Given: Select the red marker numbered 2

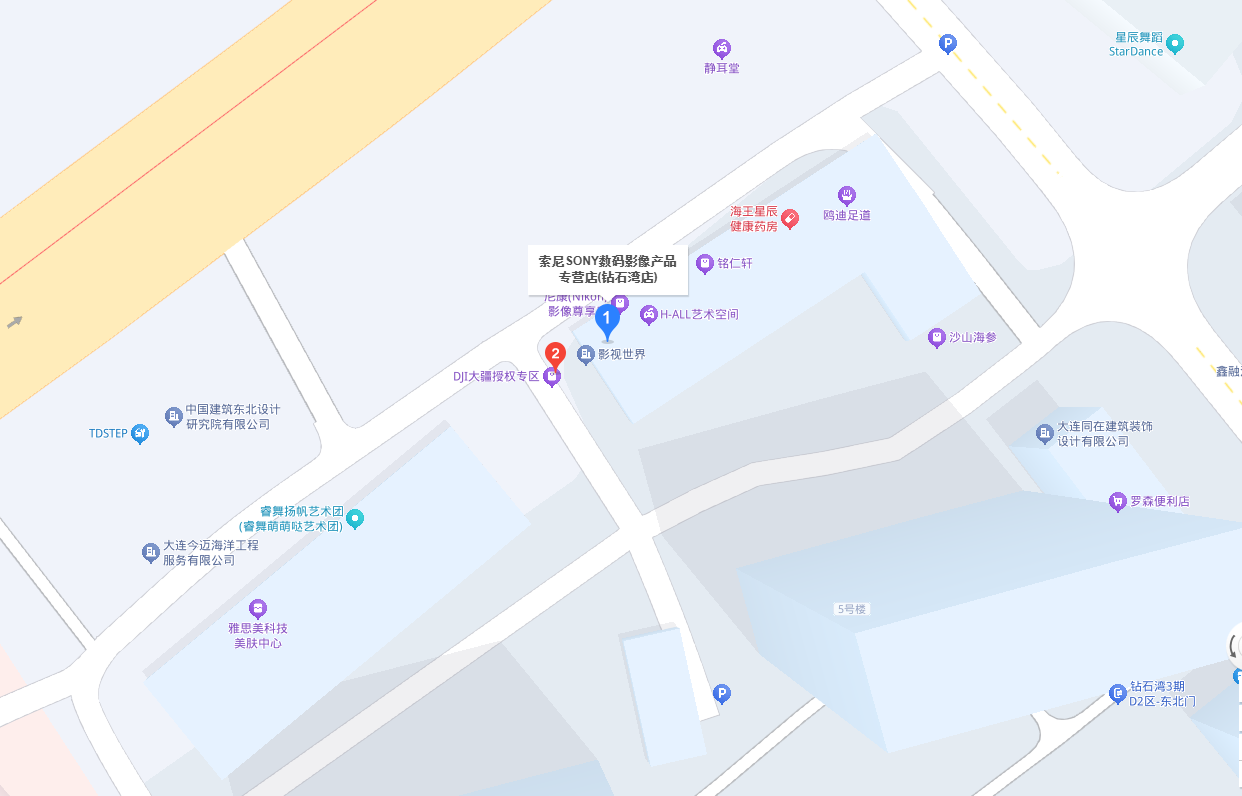Looking at the screenshot, I should 556,354.
